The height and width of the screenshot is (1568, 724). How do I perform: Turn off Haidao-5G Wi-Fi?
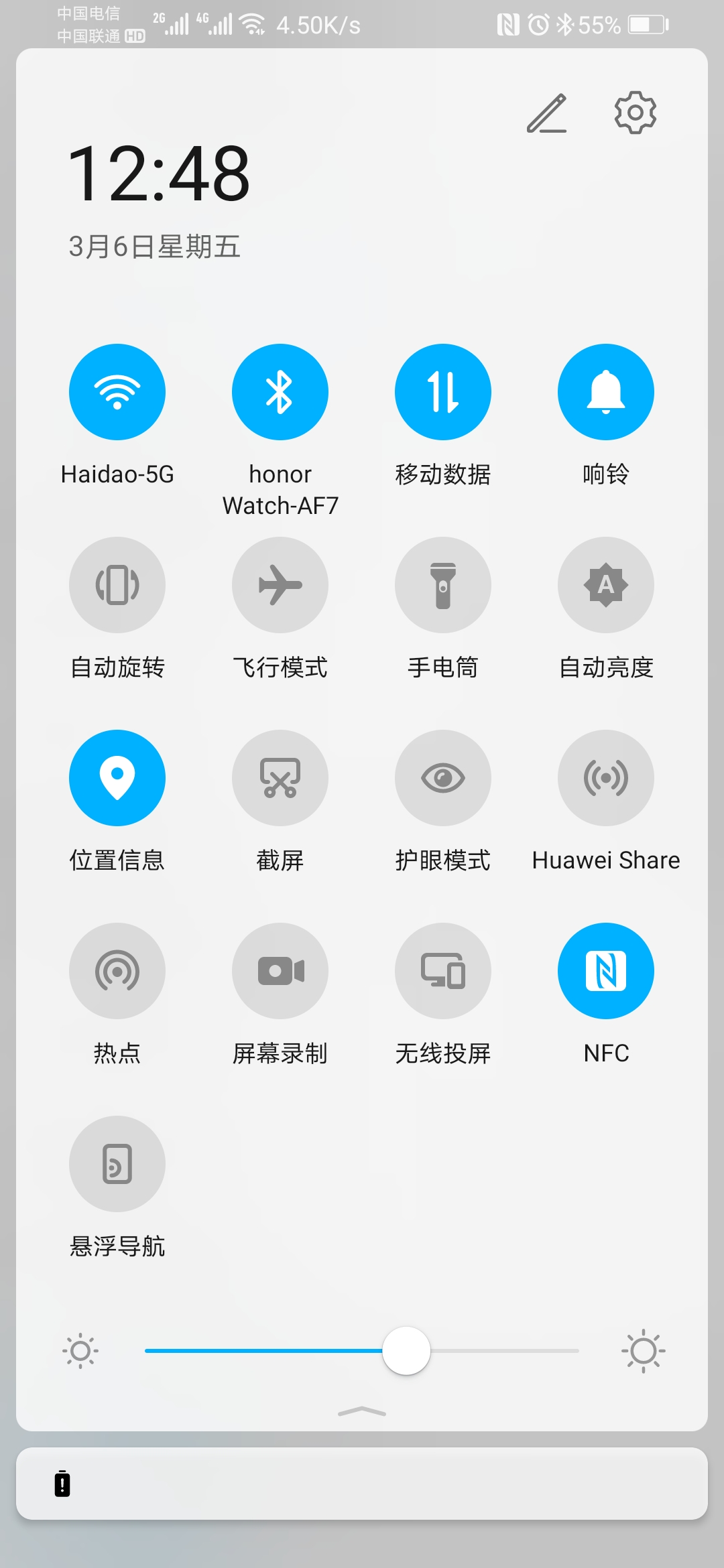[x=117, y=392]
